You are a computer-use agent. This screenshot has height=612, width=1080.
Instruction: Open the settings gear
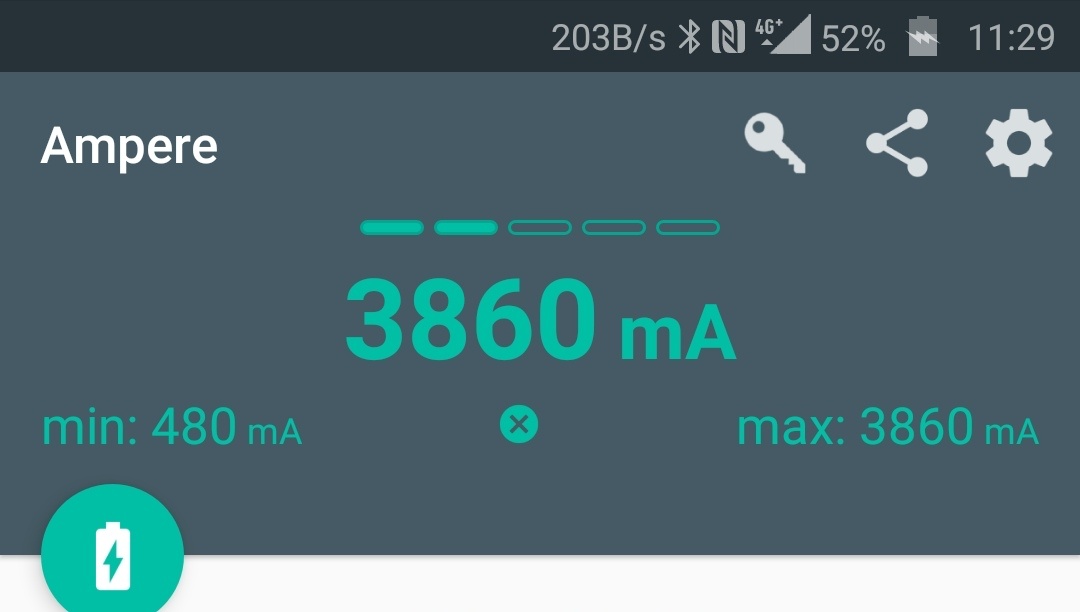point(1018,144)
